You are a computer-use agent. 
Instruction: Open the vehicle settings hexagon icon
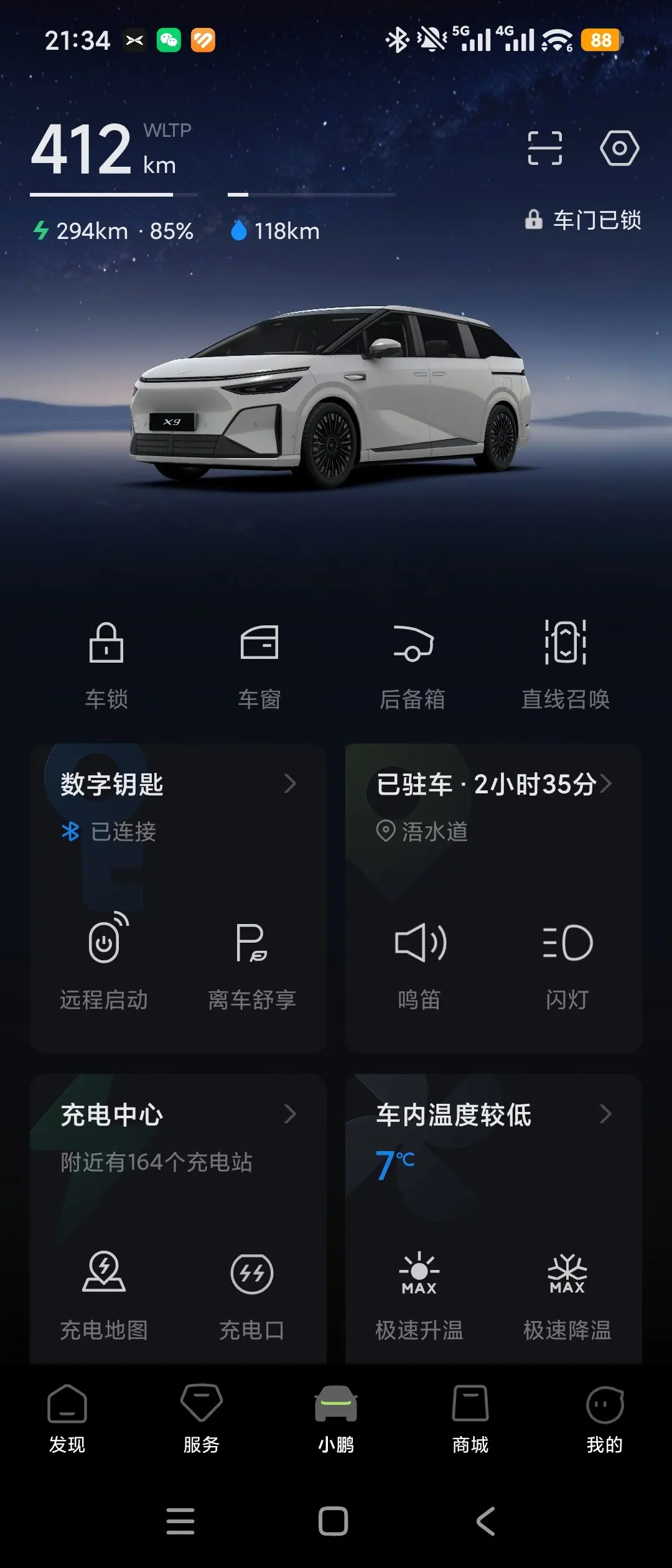[x=619, y=148]
